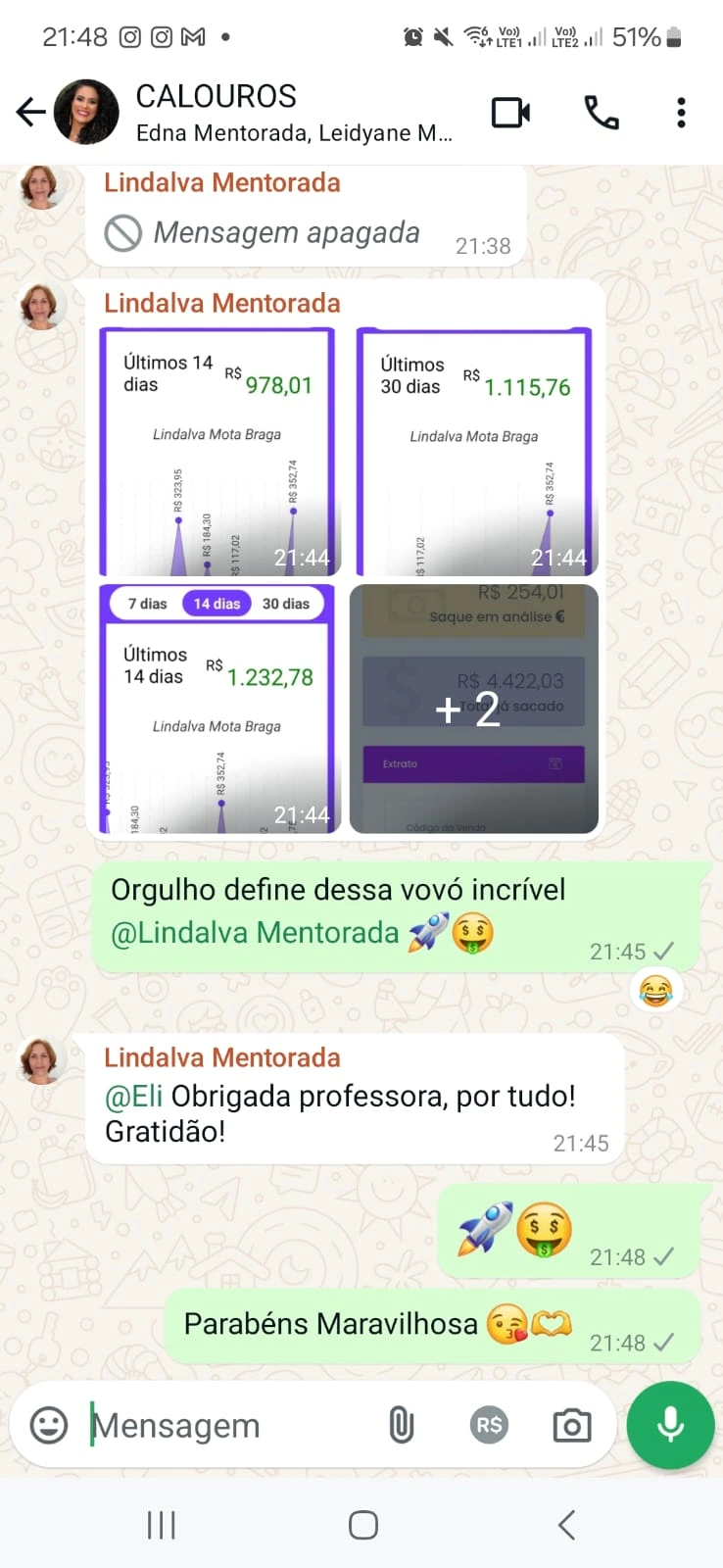Open the camera from message bar
The image size is (723, 1568).
tap(572, 1425)
